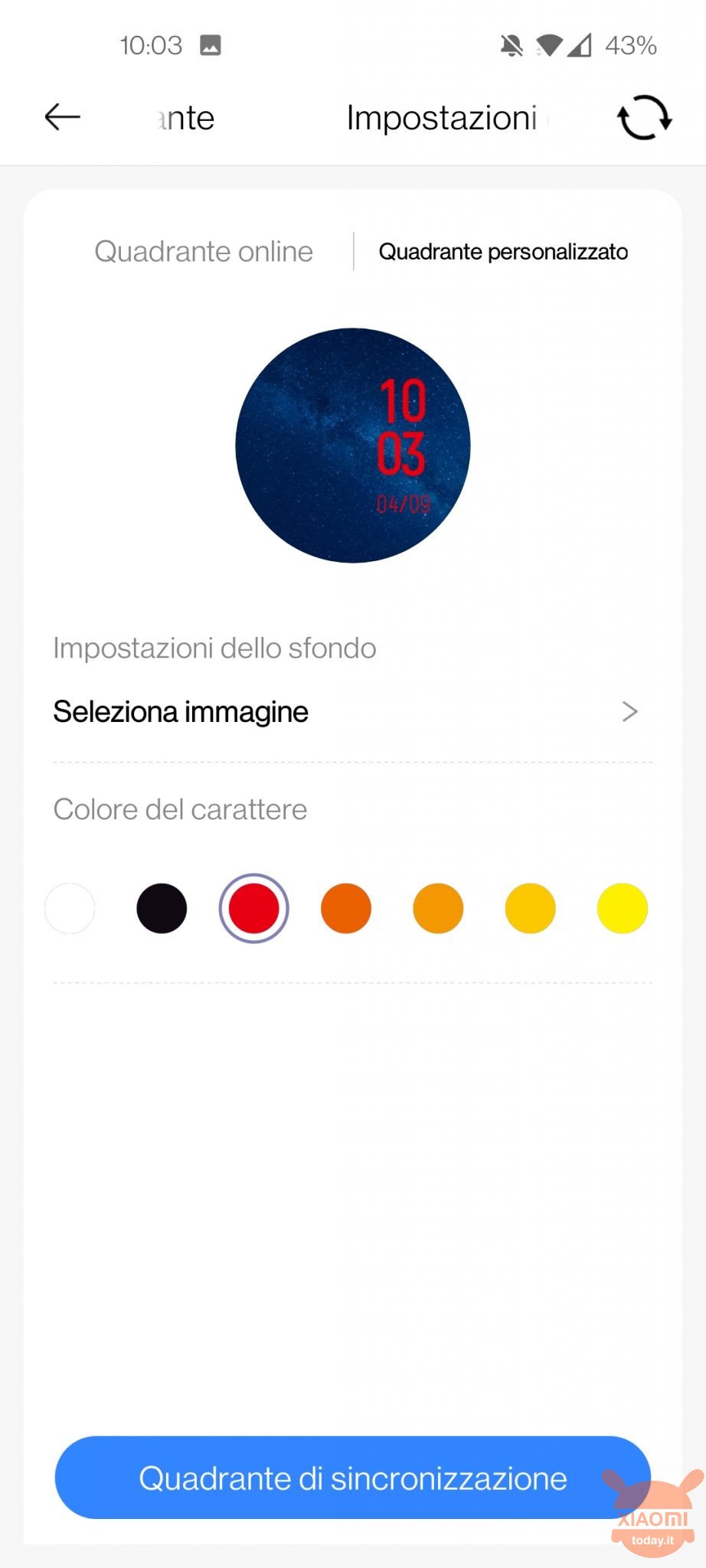Go back with the arrow icon
This screenshot has width=706, height=1568.
click(62, 117)
